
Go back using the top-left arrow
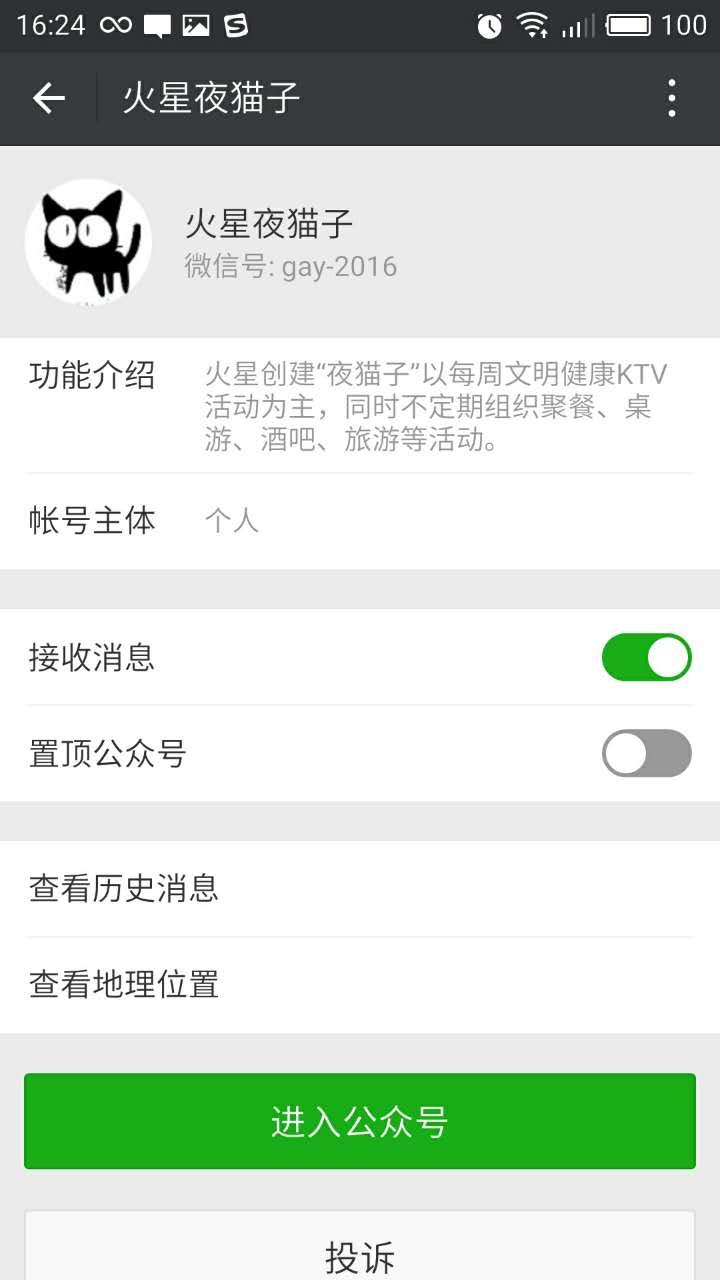(48, 98)
